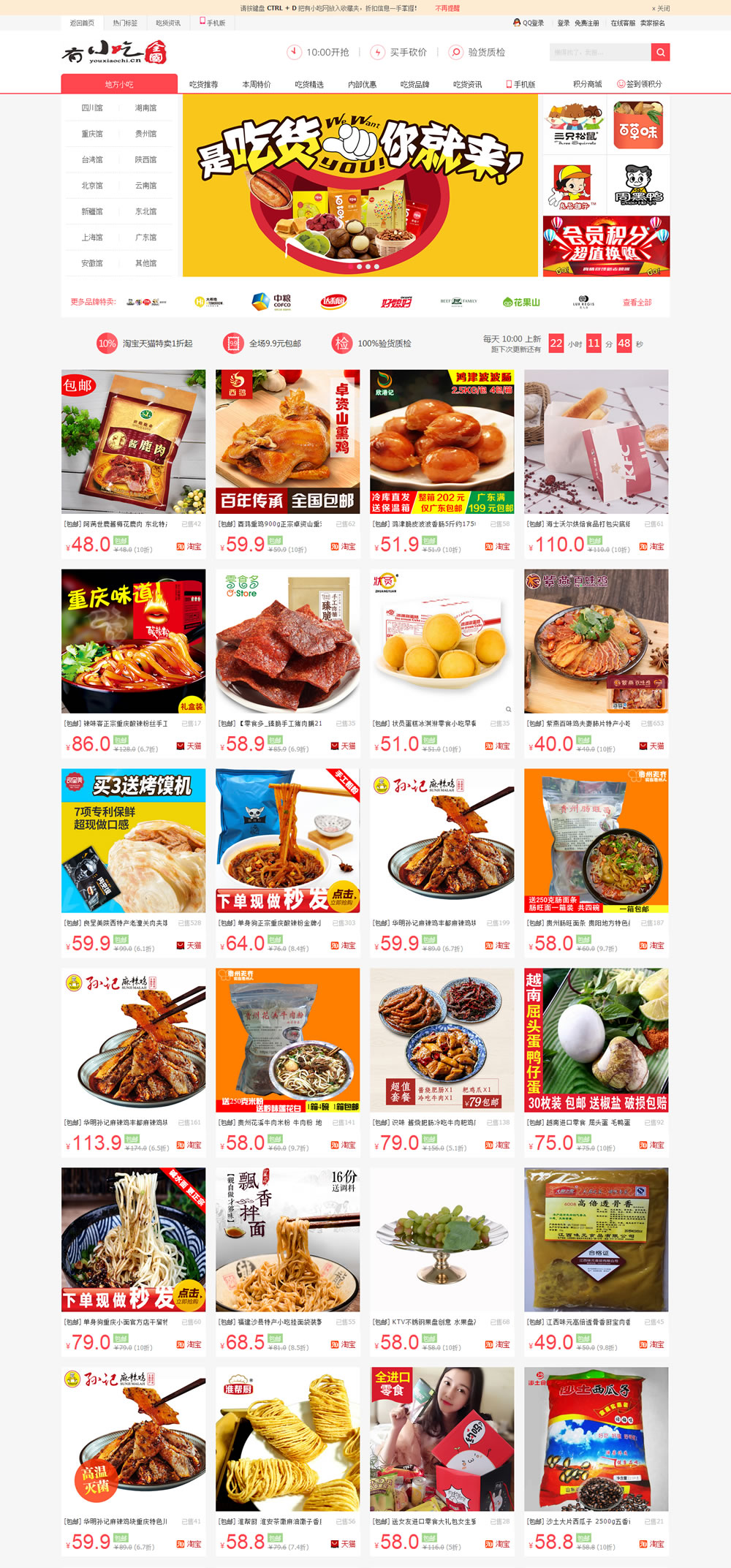The width and height of the screenshot is (731, 1568).
Task: Select 四川馆 in the regional list
Action: (x=92, y=107)
